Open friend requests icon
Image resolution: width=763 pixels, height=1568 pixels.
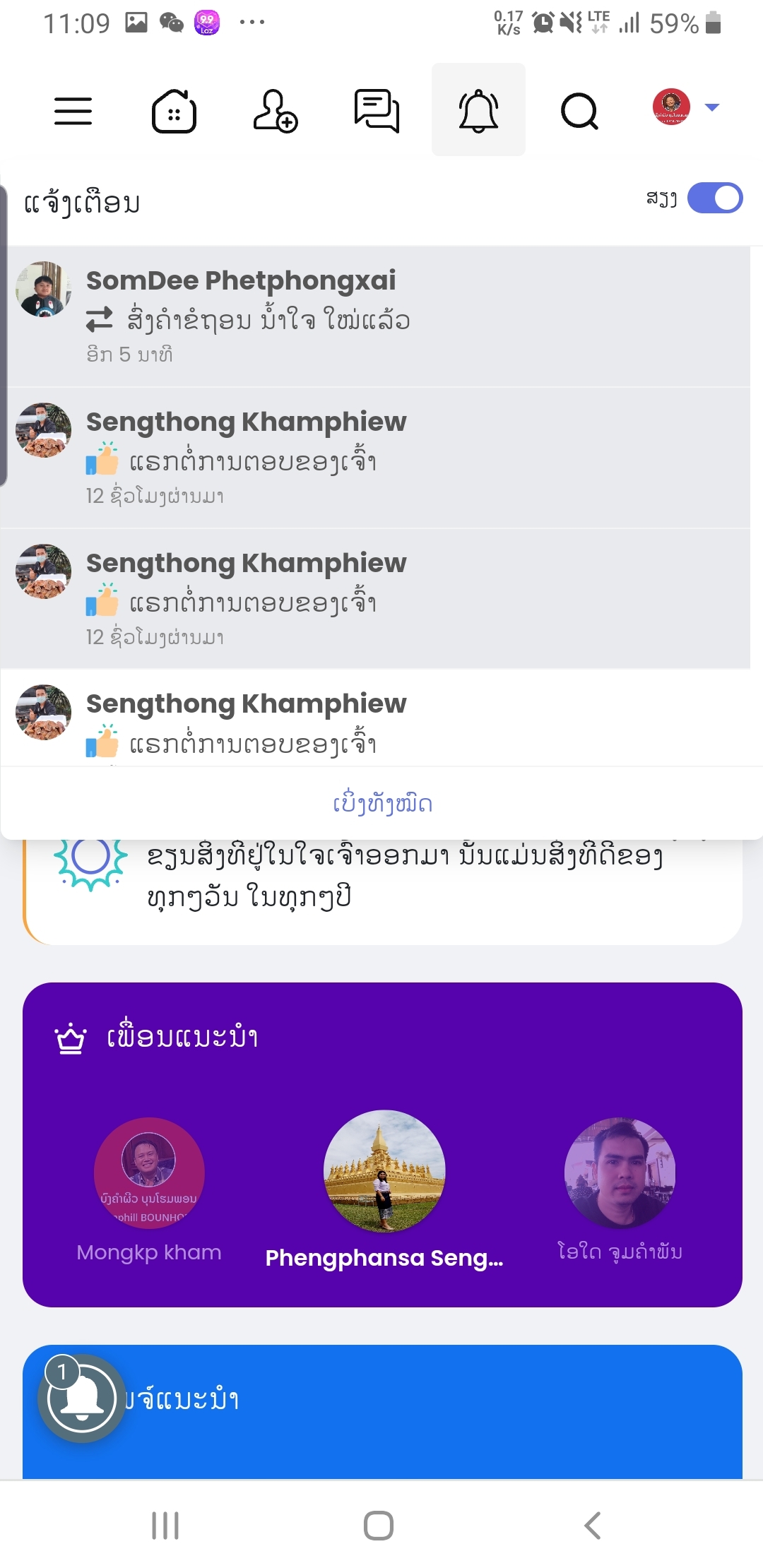click(x=276, y=111)
